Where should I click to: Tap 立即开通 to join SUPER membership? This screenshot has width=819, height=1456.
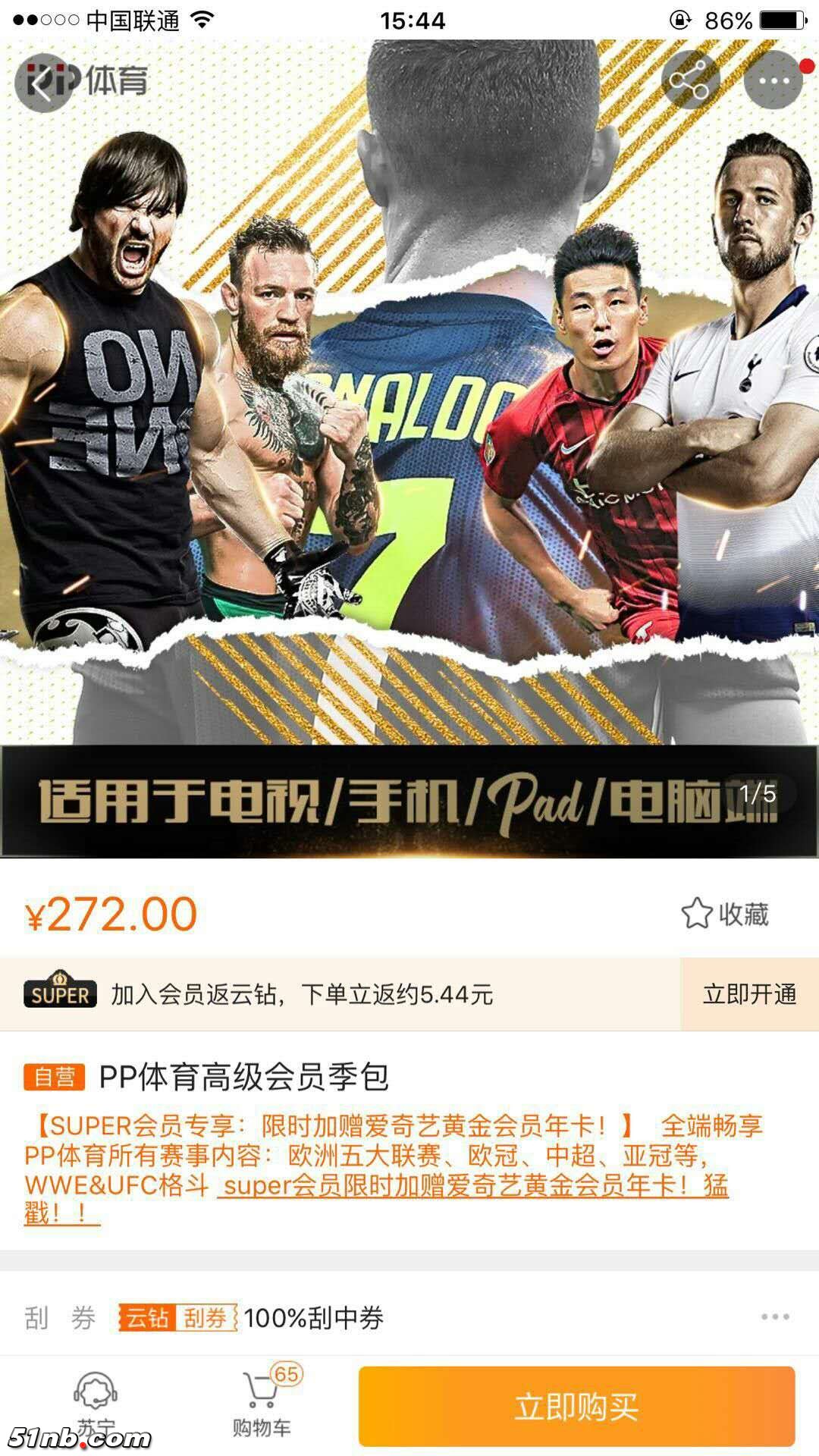(749, 994)
